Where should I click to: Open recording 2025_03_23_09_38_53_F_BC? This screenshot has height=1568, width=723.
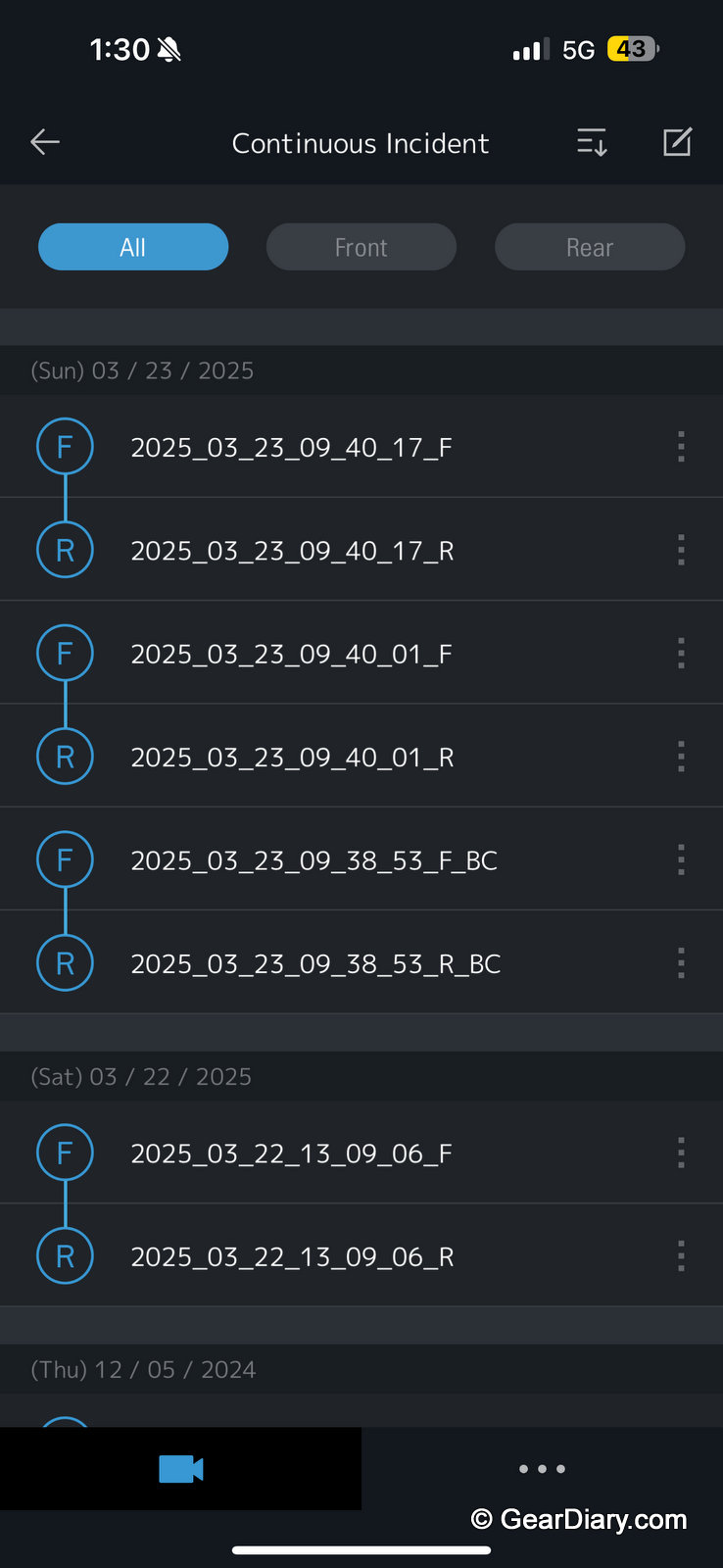(361, 859)
